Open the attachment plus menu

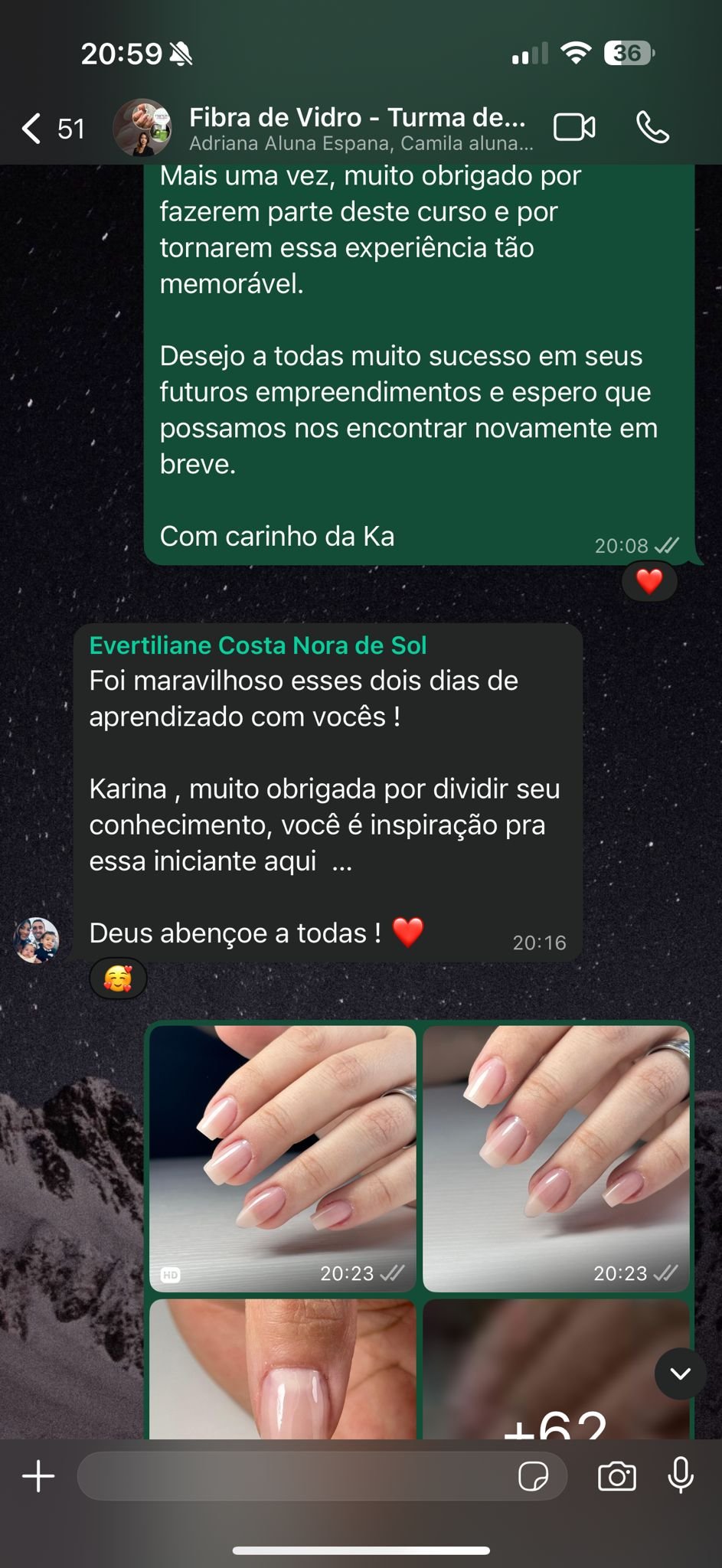coord(38,1476)
